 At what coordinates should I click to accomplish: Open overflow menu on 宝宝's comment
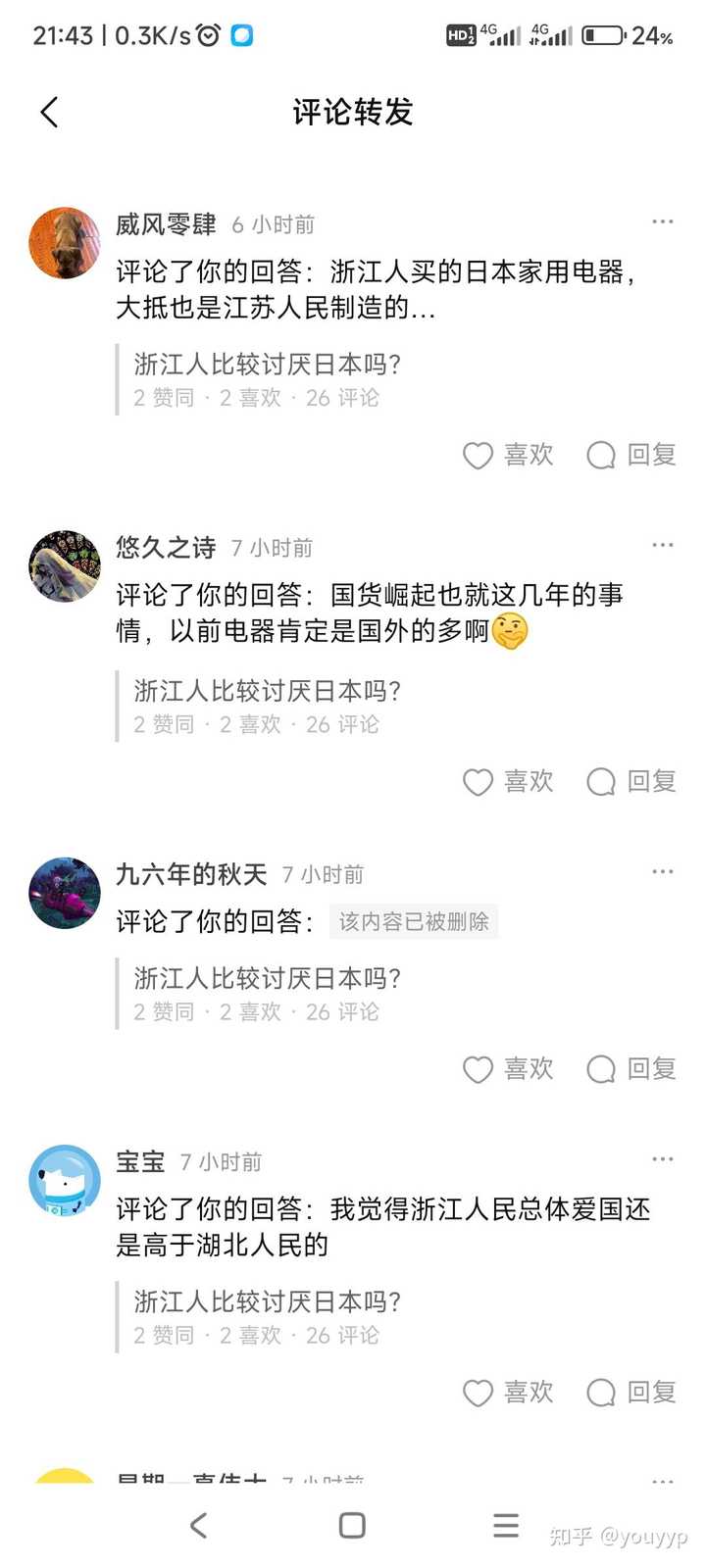(x=663, y=1159)
